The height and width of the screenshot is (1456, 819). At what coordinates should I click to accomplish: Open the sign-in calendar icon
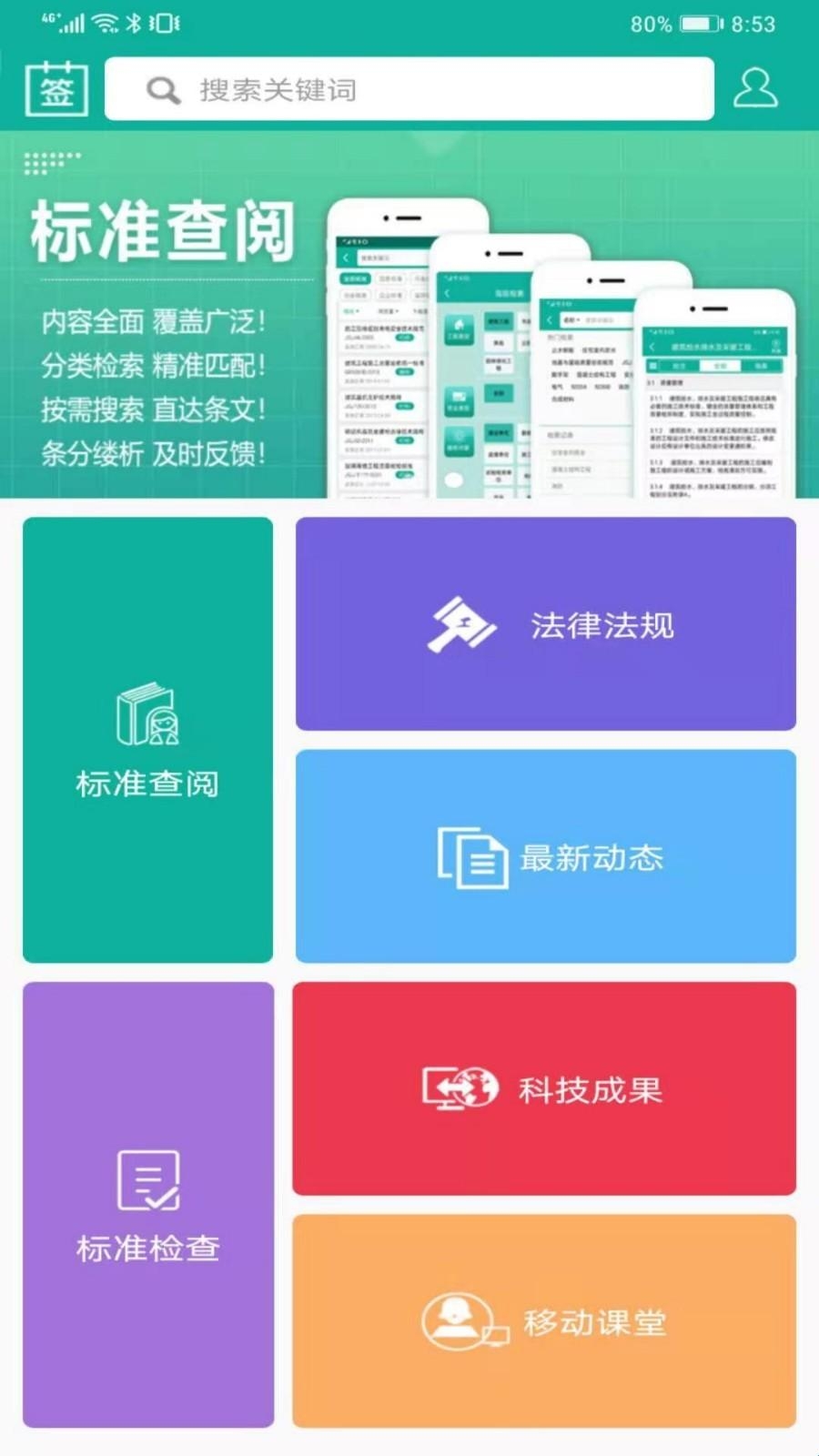click(56, 88)
